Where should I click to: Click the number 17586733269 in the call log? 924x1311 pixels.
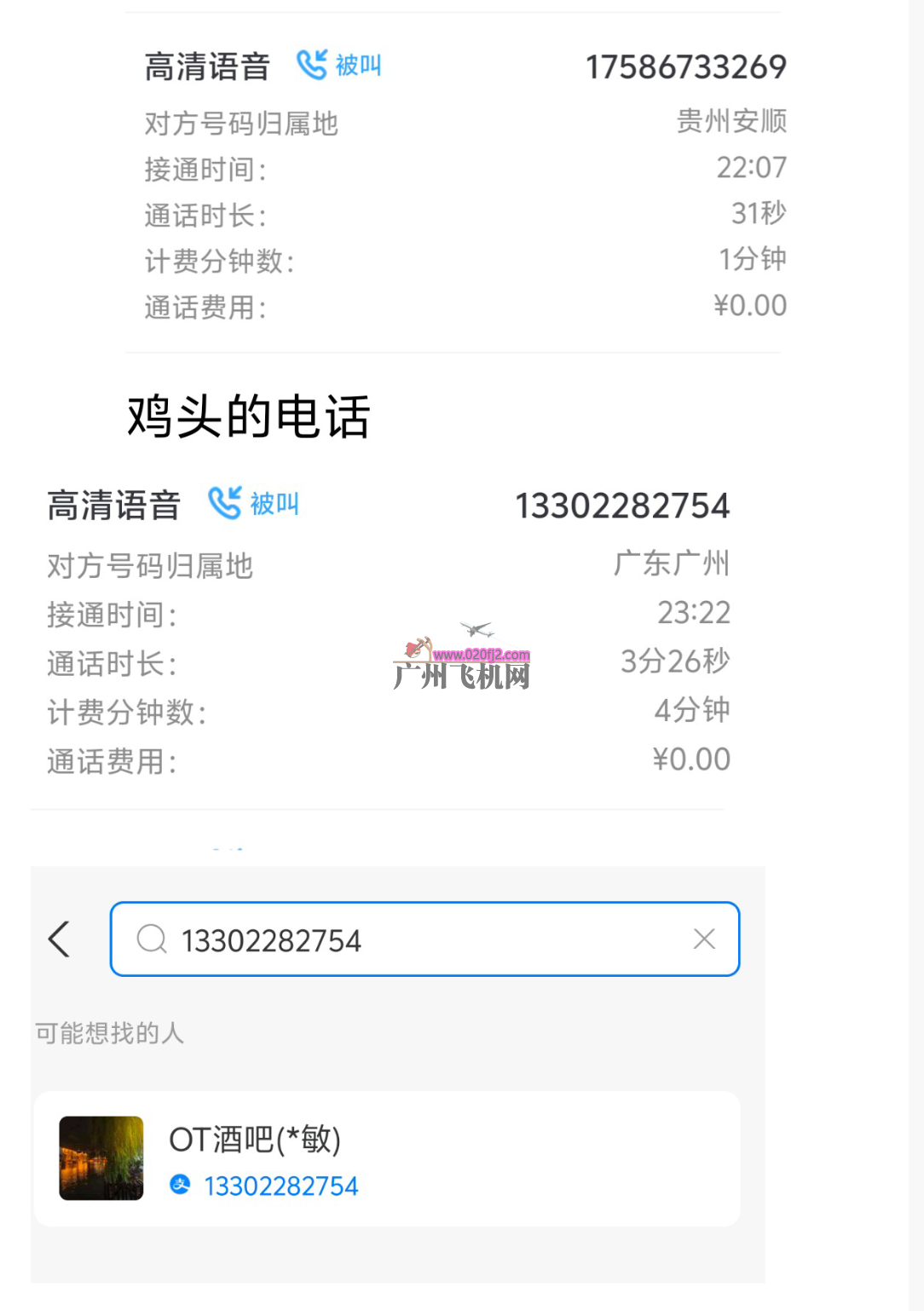(685, 66)
